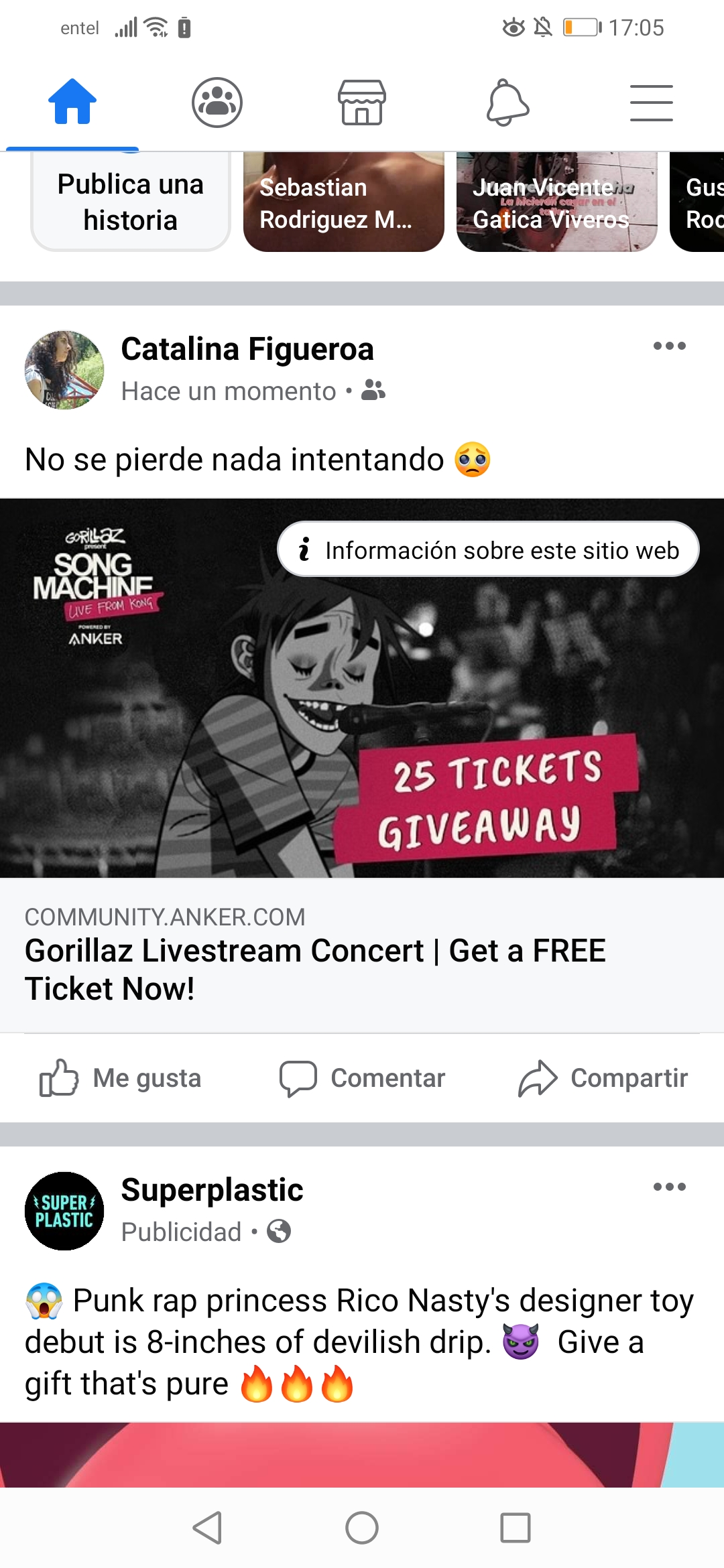724x1568 pixels.
Task: Tap Comentar on Catalina's post
Action: point(362,1078)
